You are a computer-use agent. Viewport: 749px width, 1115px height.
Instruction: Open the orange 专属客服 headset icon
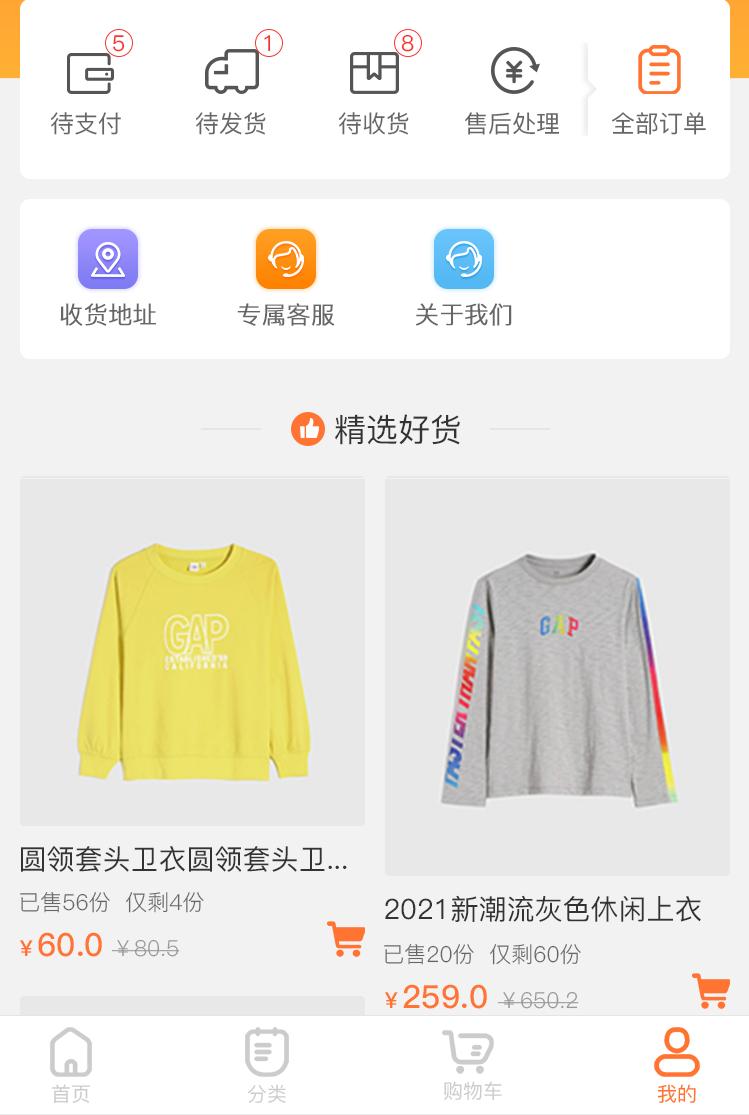click(x=286, y=258)
